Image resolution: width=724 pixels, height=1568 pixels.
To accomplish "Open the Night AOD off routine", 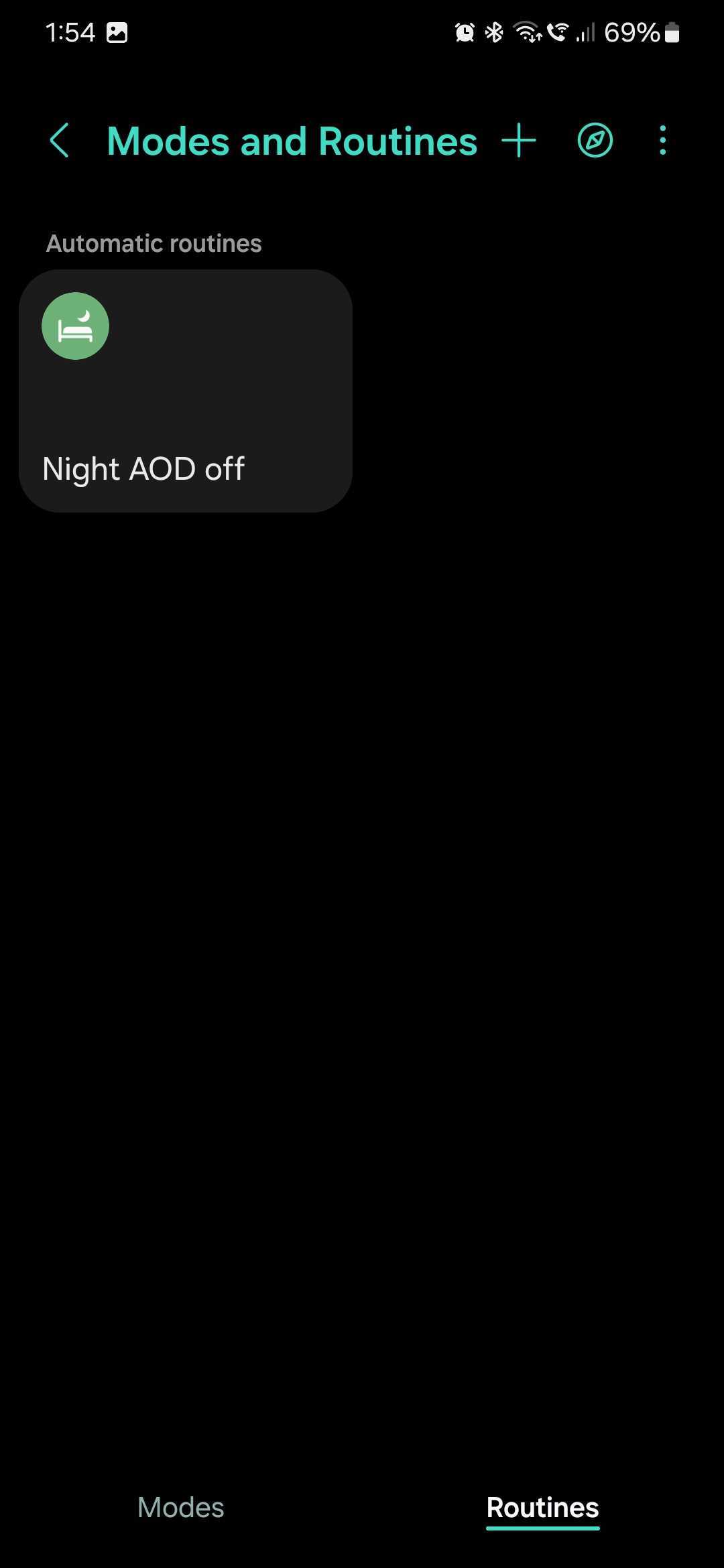I will (x=186, y=391).
